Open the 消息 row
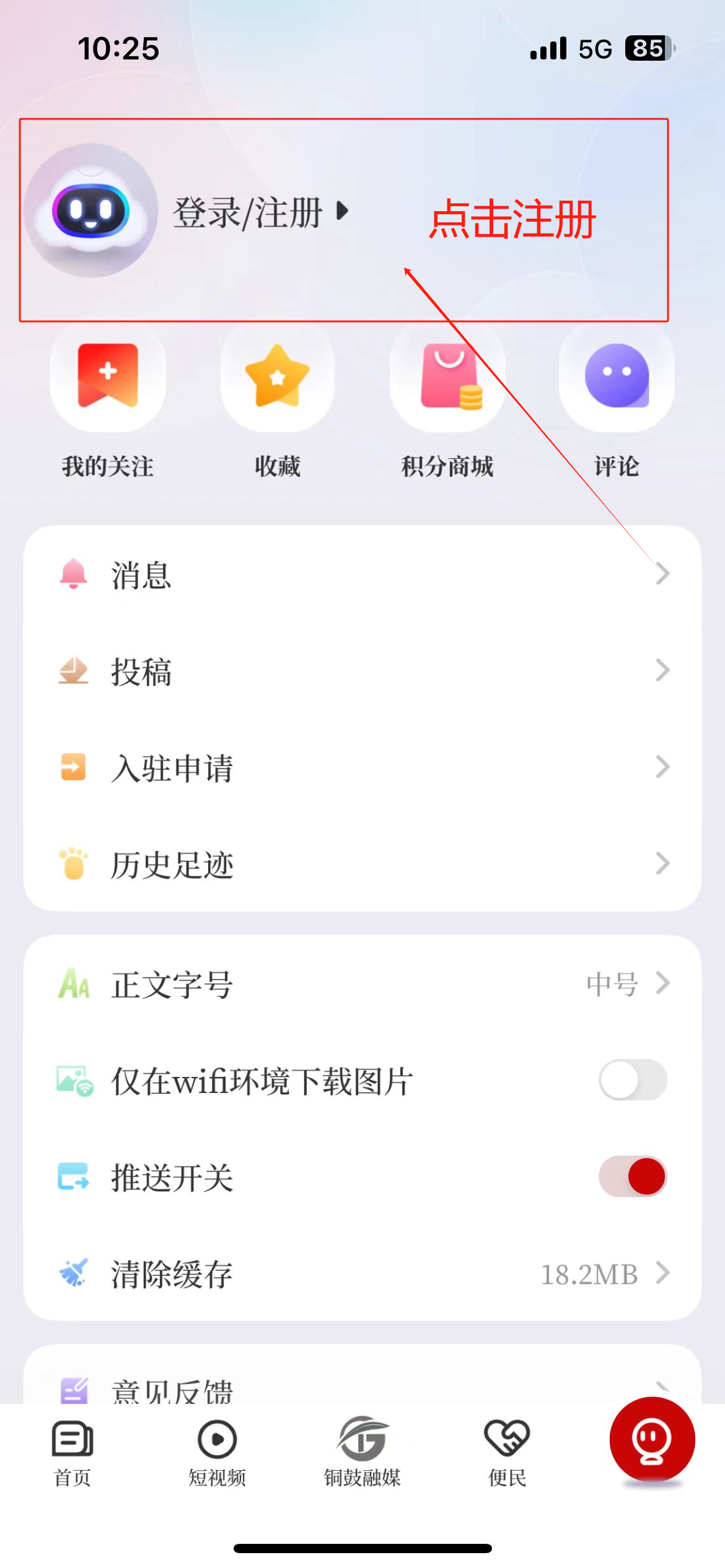Screen dimensions: 725x1568 coord(362,575)
